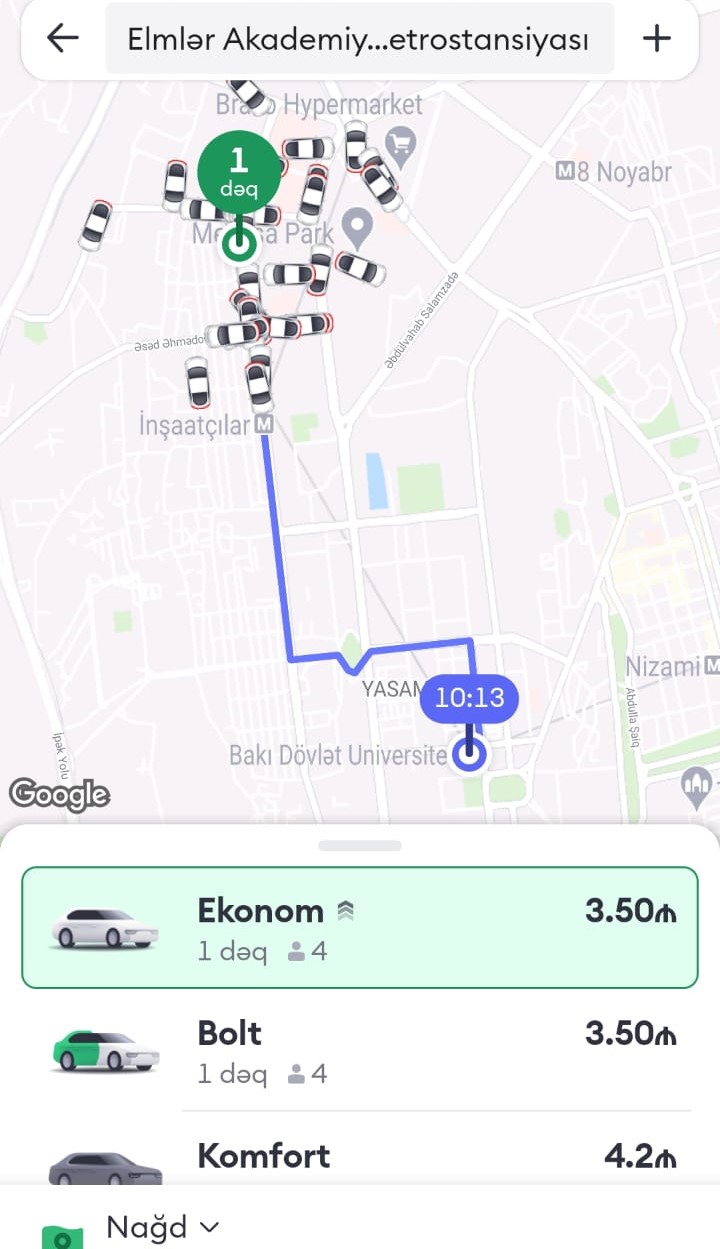720x1249 pixels.
Task: Open the Nağd payment method dropdown
Action: click(x=162, y=1227)
